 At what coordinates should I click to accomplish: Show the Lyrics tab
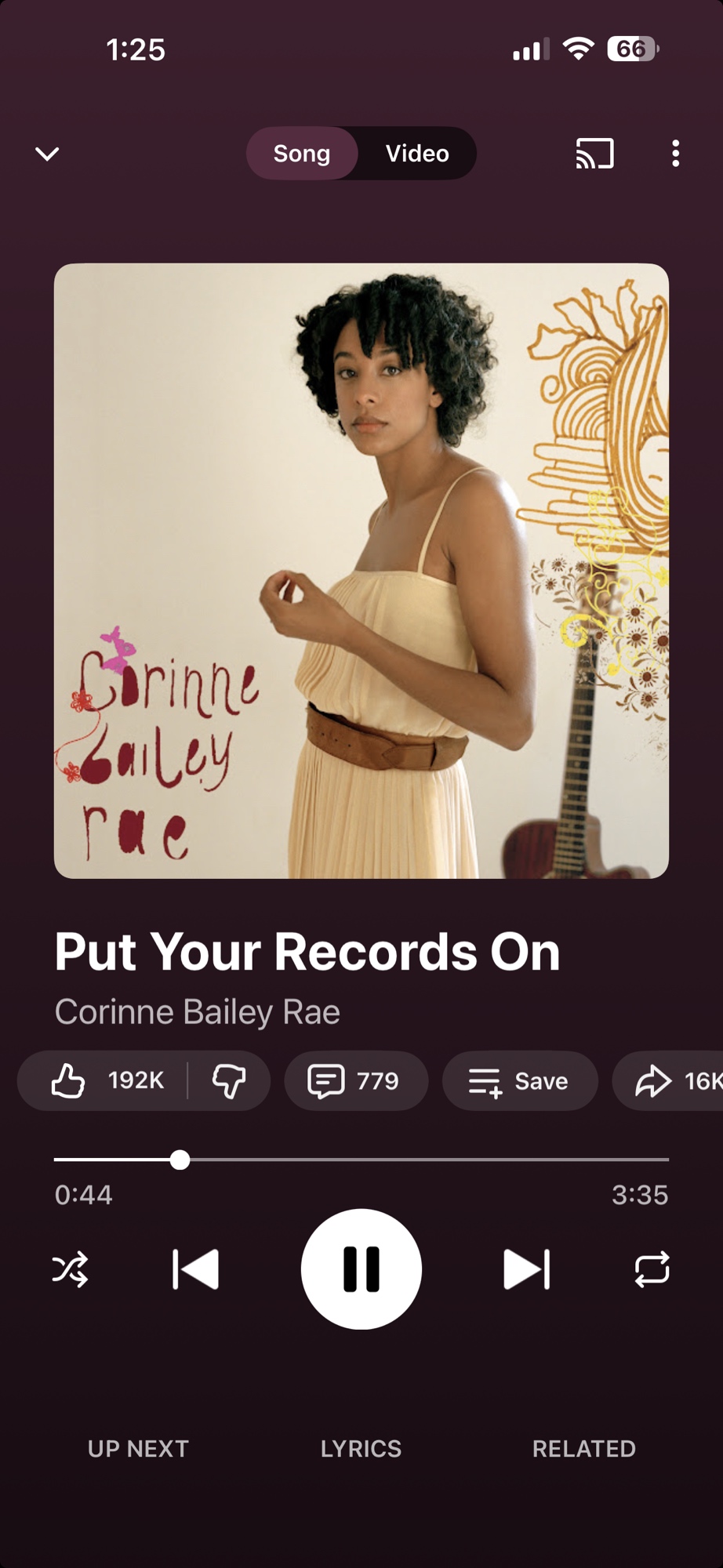point(361,1449)
